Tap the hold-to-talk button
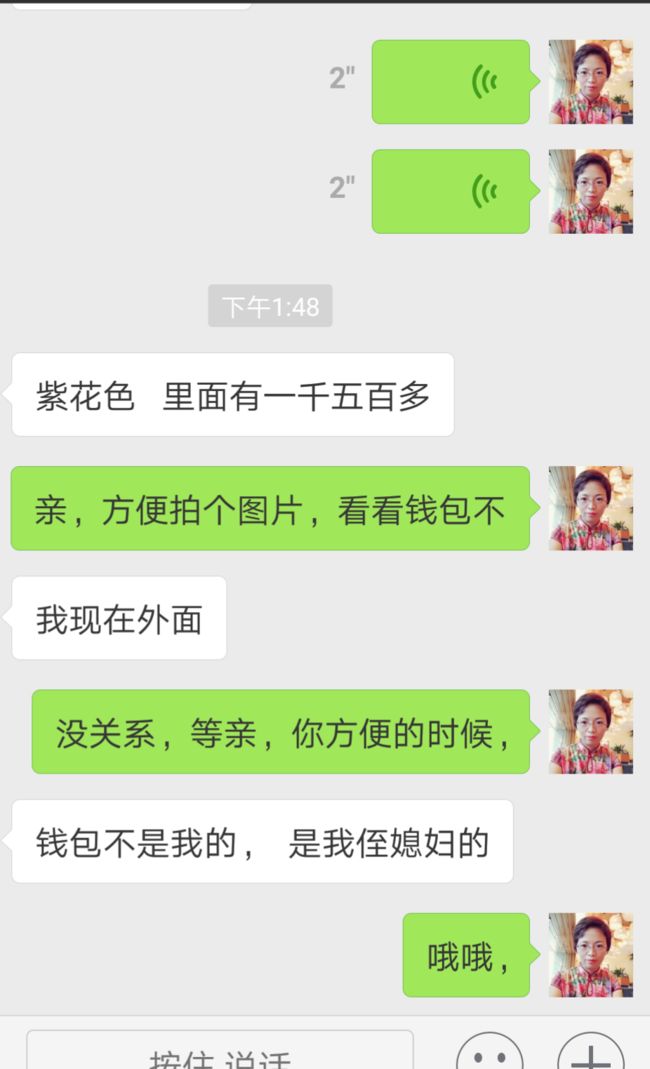The height and width of the screenshot is (1069, 650). coord(220,1050)
